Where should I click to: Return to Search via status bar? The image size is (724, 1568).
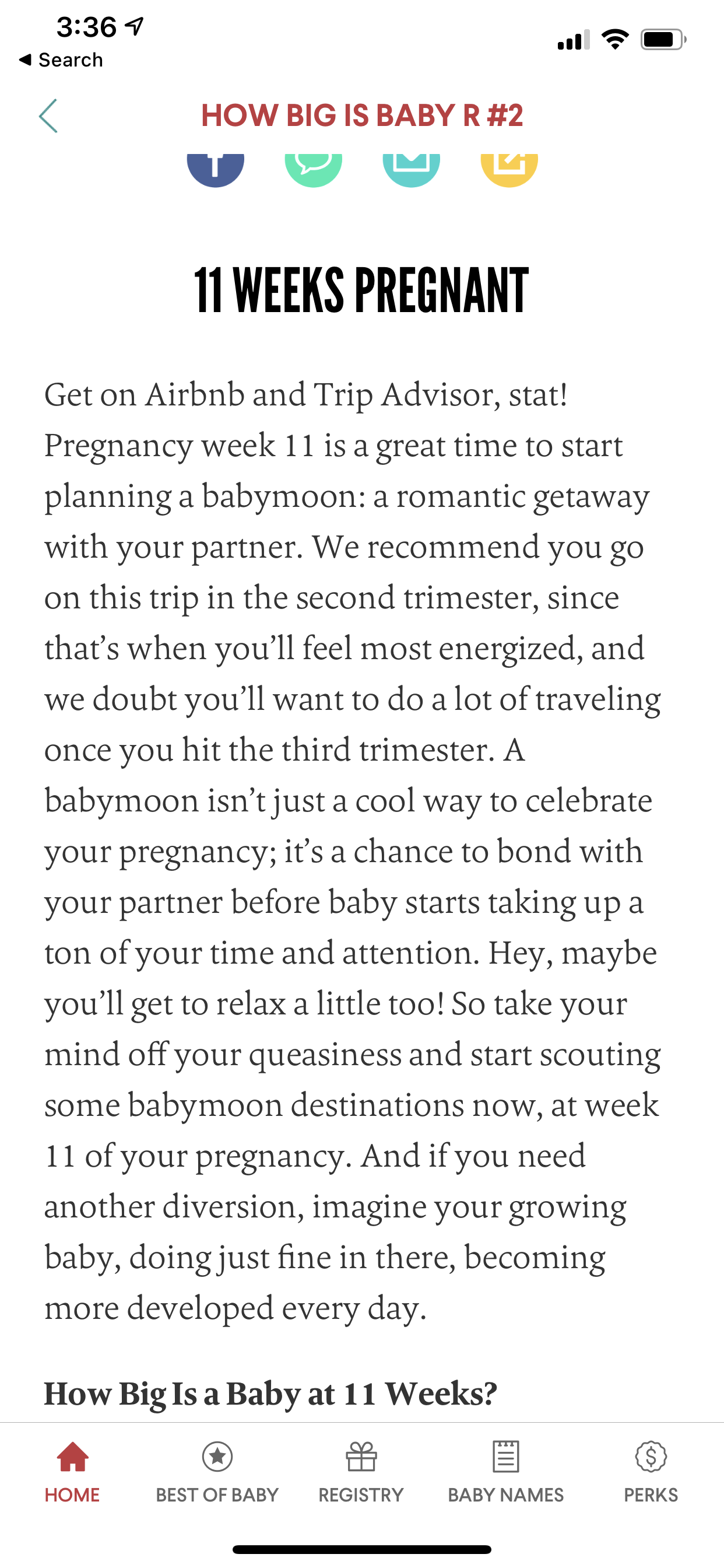coord(61,60)
